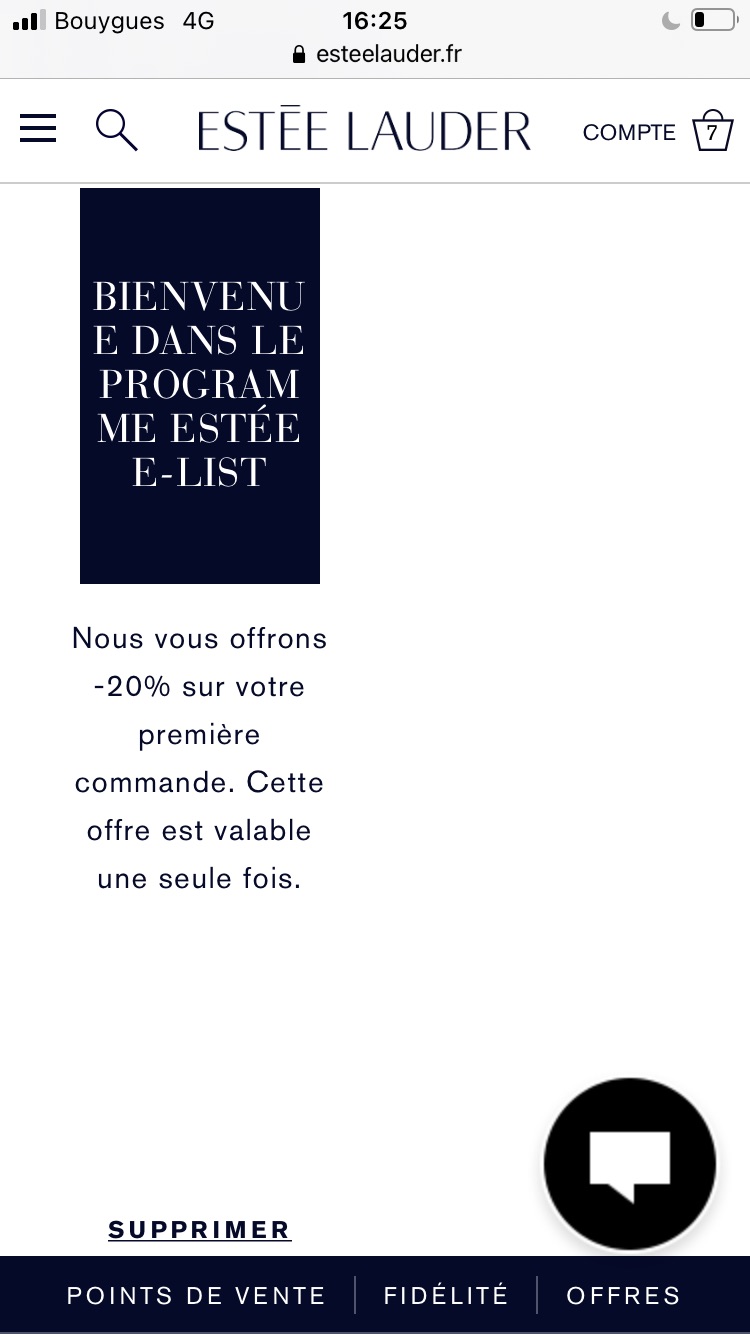The height and width of the screenshot is (1334, 750).
Task: Open the search magnifier
Action: (x=116, y=130)
